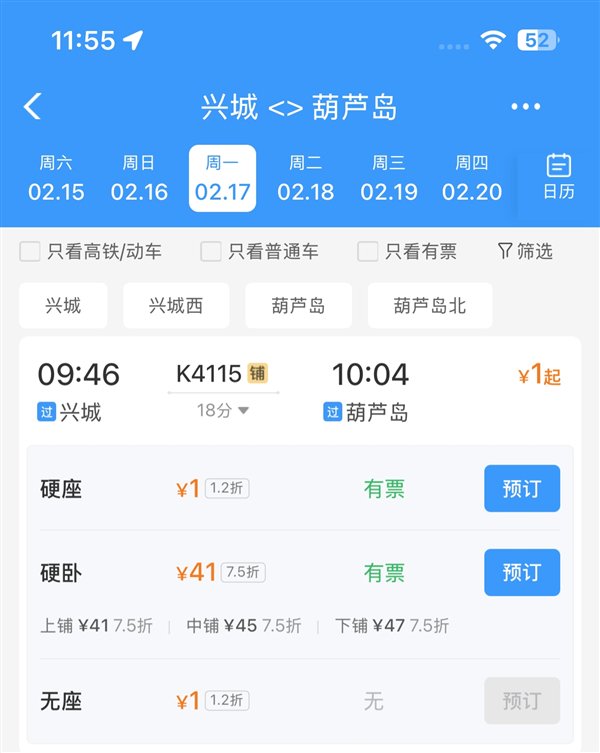Tick the 只看有票 checkbox
Viewport: 600px width, 753px height.
click(x=368, y=251)
